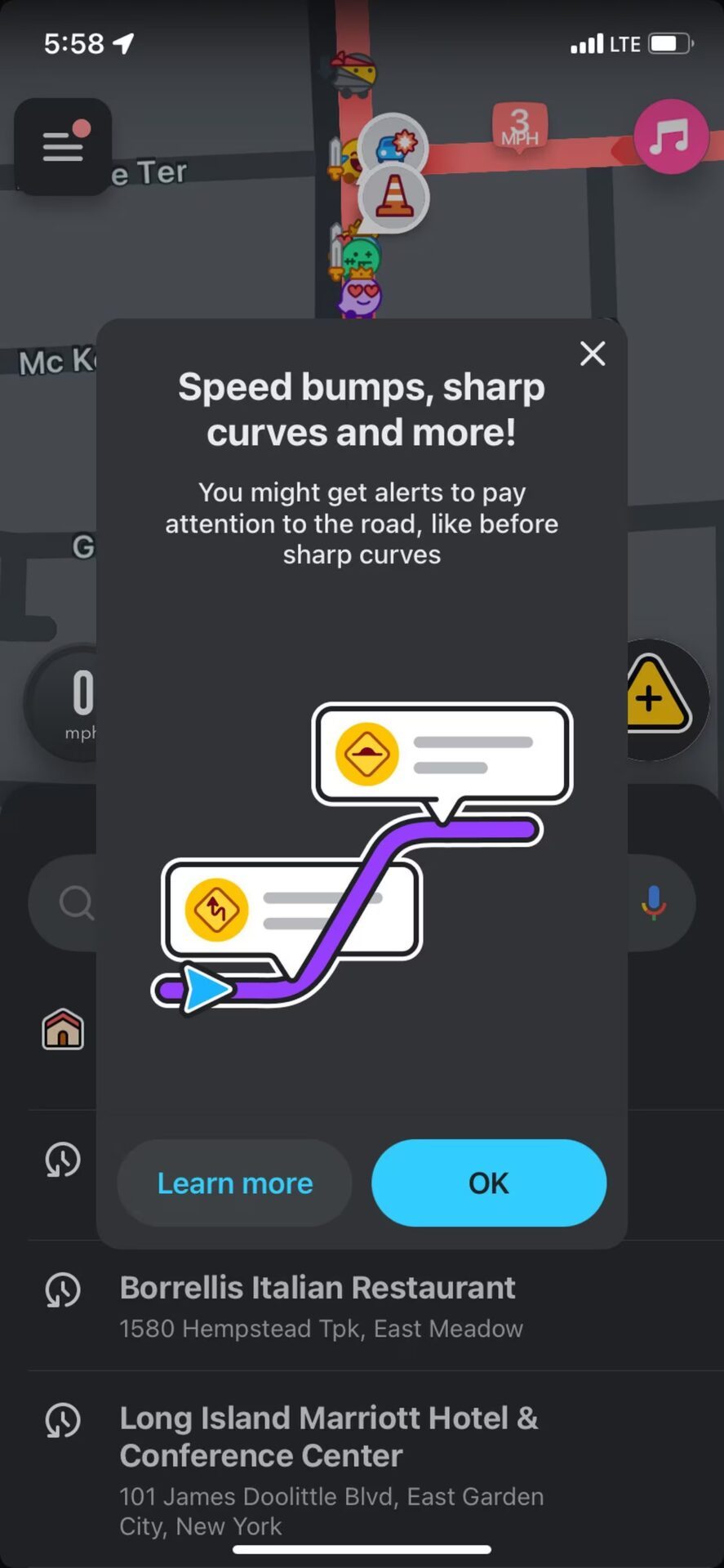The image size is (724, 1568).
Task: Open the music player button
Action: point(670,136)
